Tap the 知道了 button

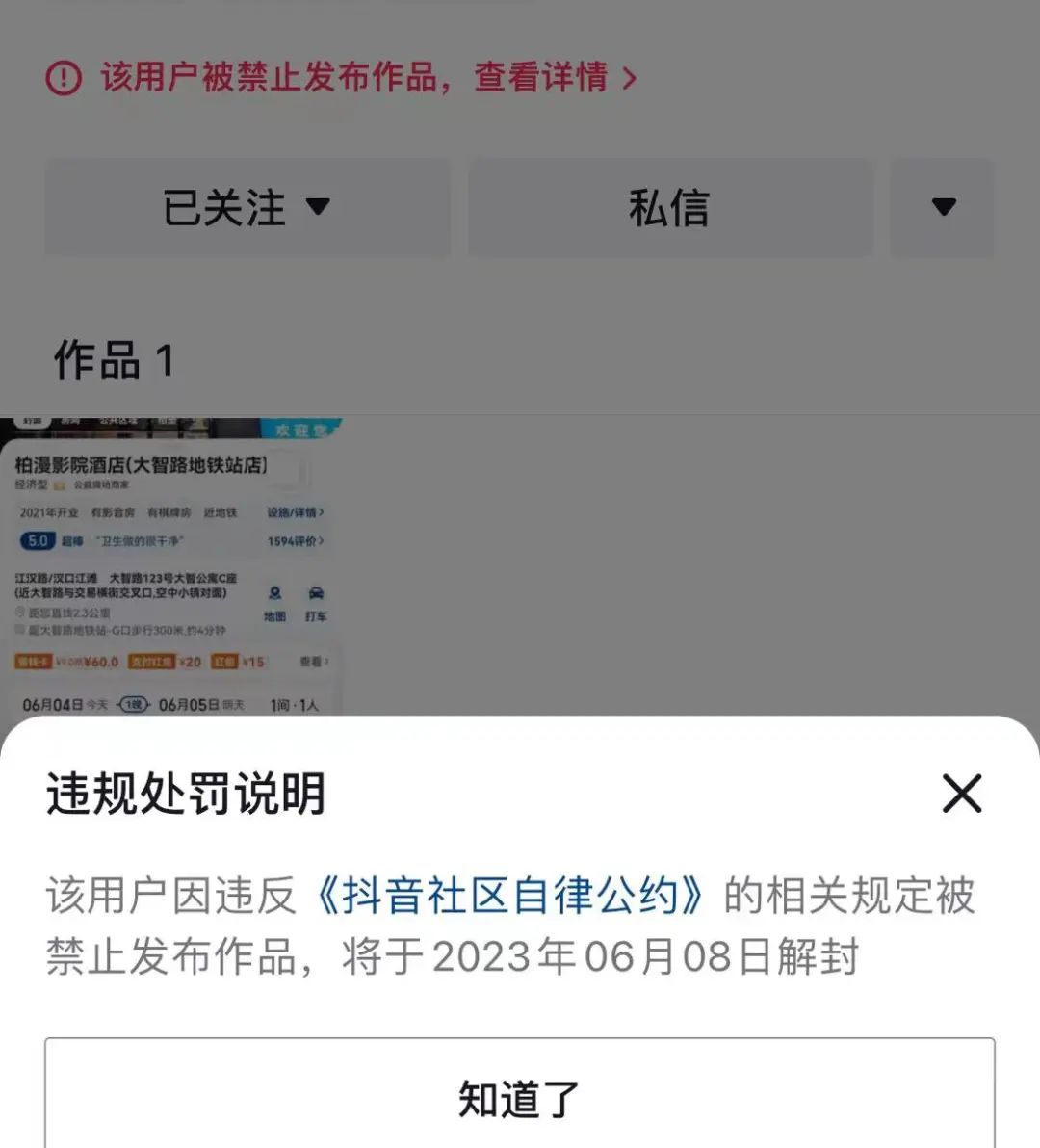519,1098
